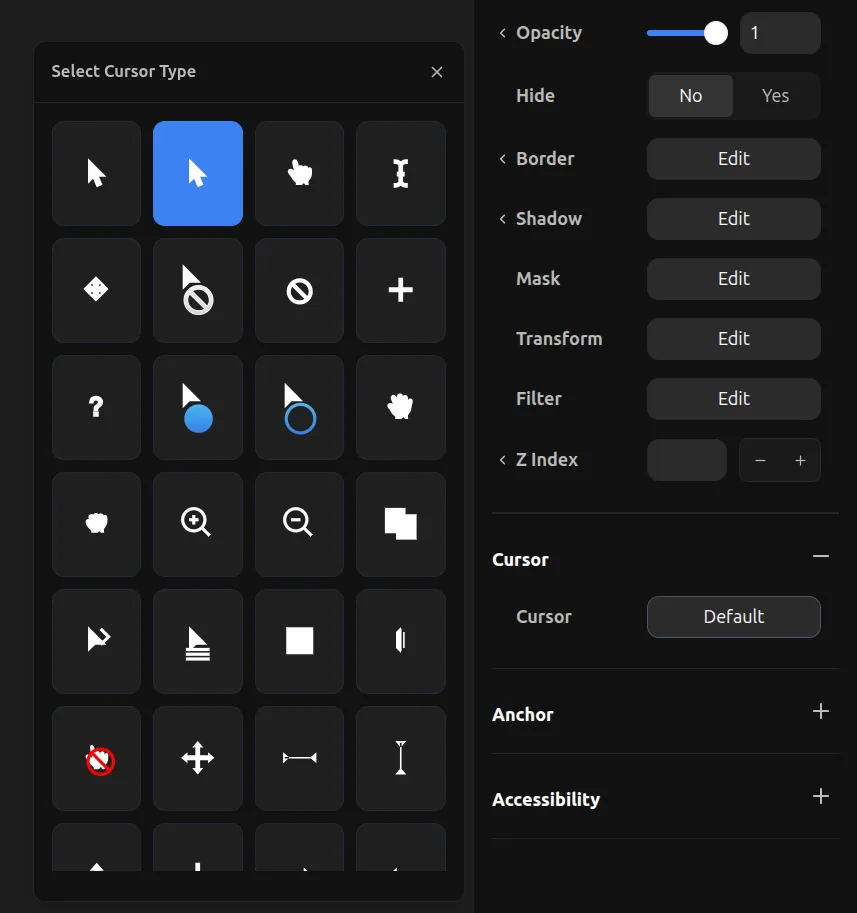Pick the crosshair plus cursor
857x913 pixels.
[x=400, y=290]
